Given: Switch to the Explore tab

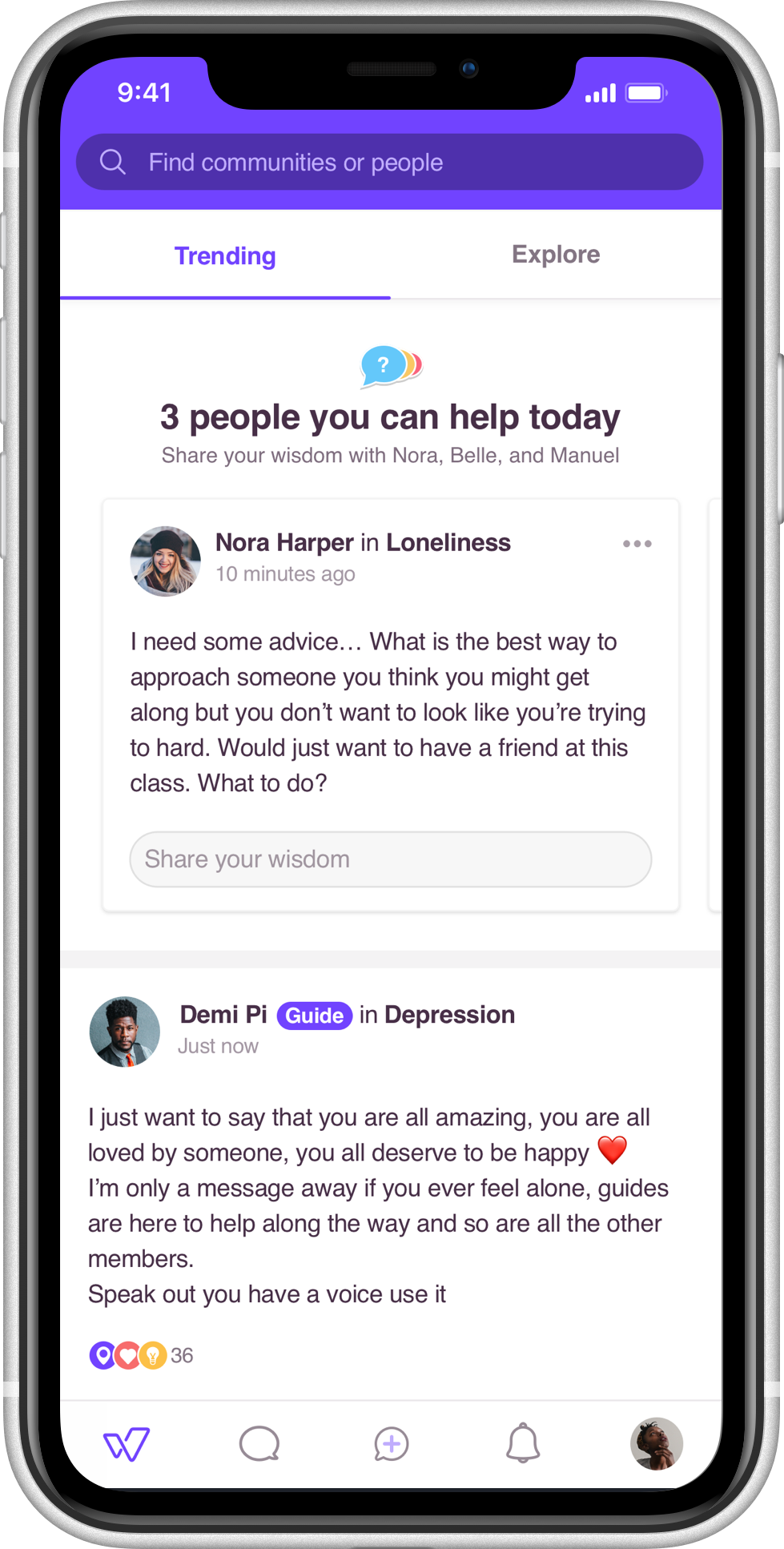Looking at the screenshot, I should [x=556, y=255].
